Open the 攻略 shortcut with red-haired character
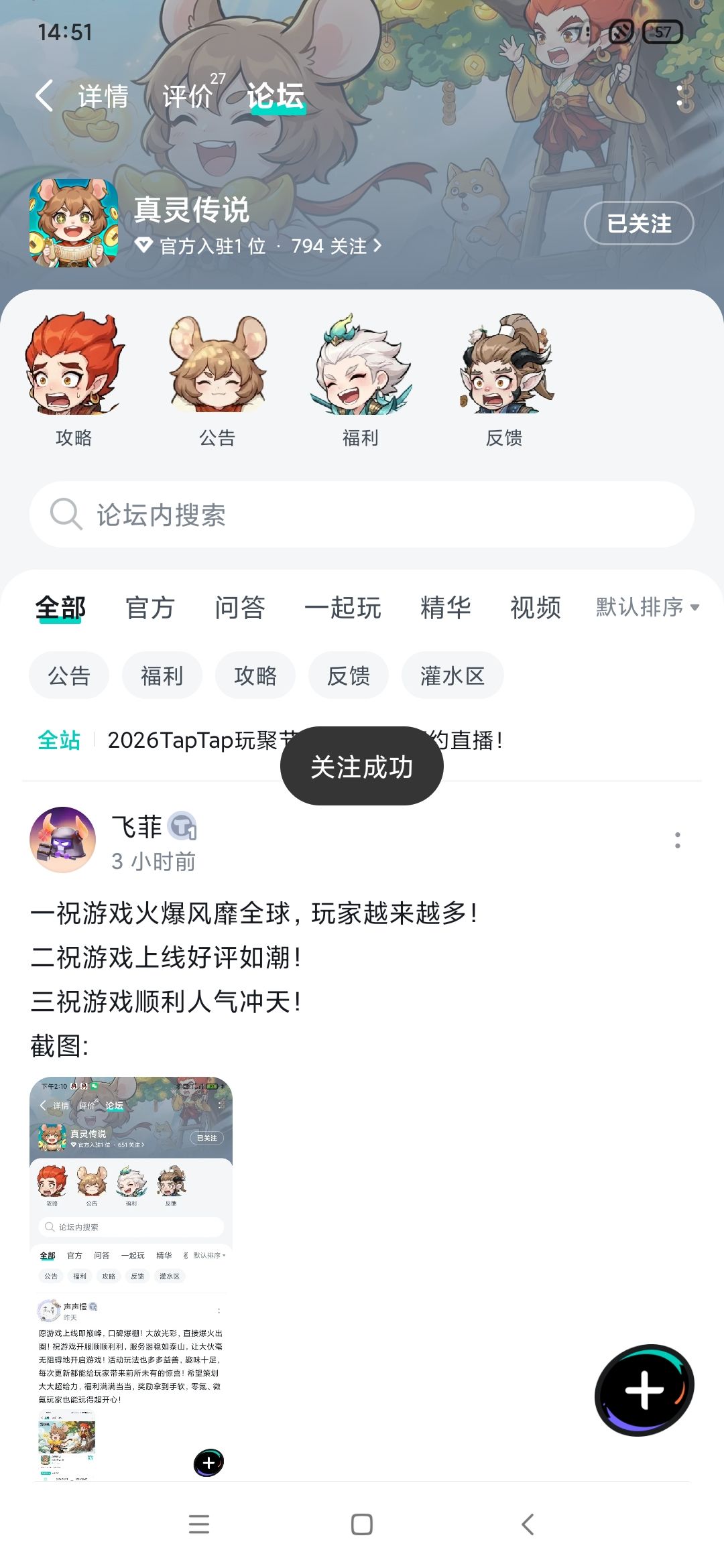The height and width of the screenshot is (1568, 724). pyautogui.click(x=74, y=380)
